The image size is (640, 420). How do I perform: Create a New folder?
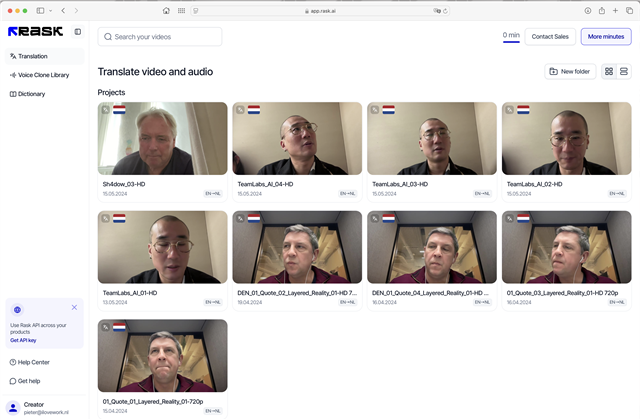coord(569,72)
